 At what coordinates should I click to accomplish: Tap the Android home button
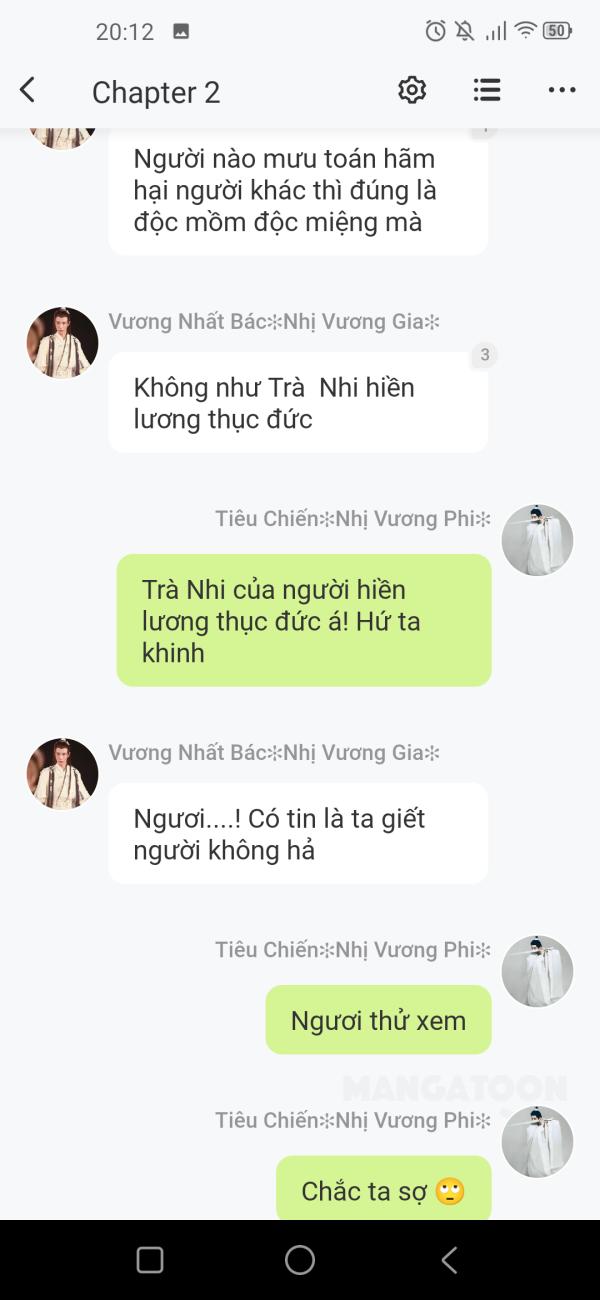coord(300,1260)
